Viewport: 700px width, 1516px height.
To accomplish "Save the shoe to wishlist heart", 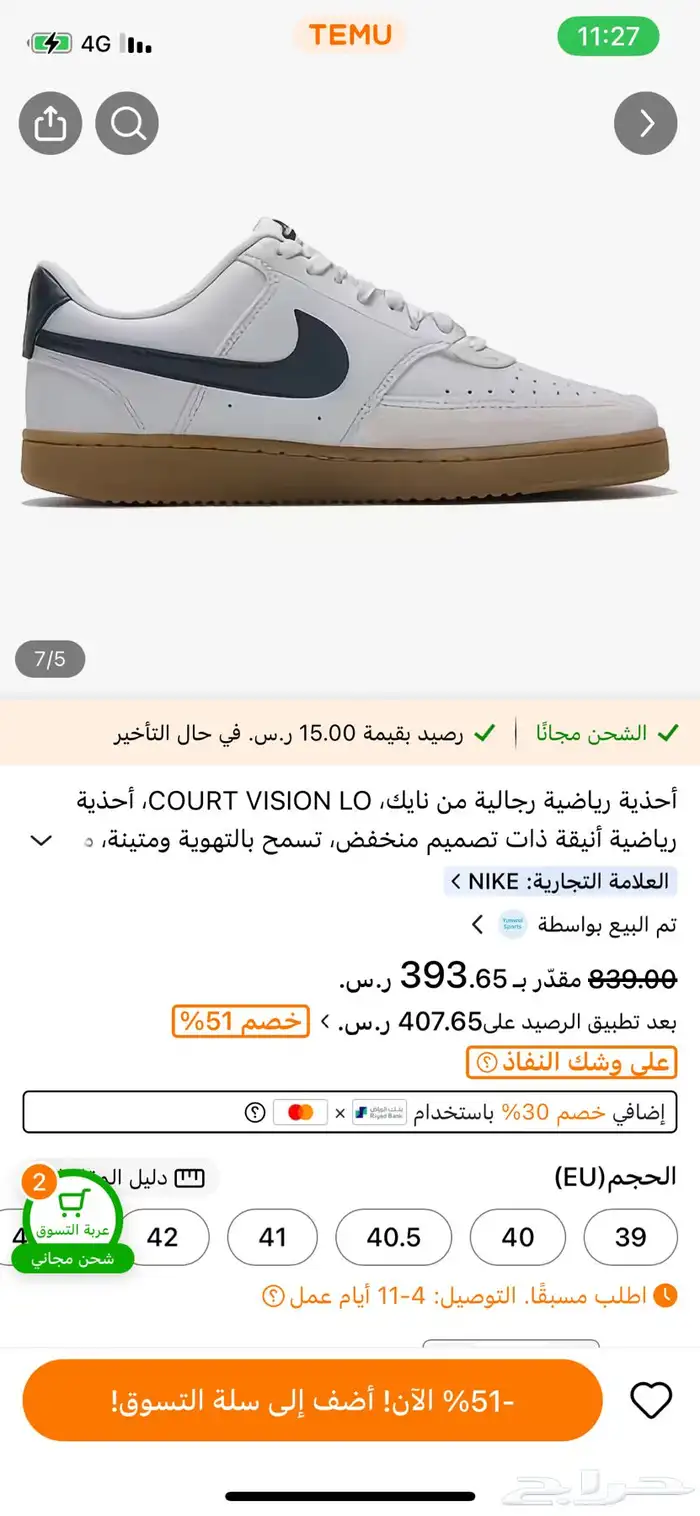I will tap(651, 1400).
